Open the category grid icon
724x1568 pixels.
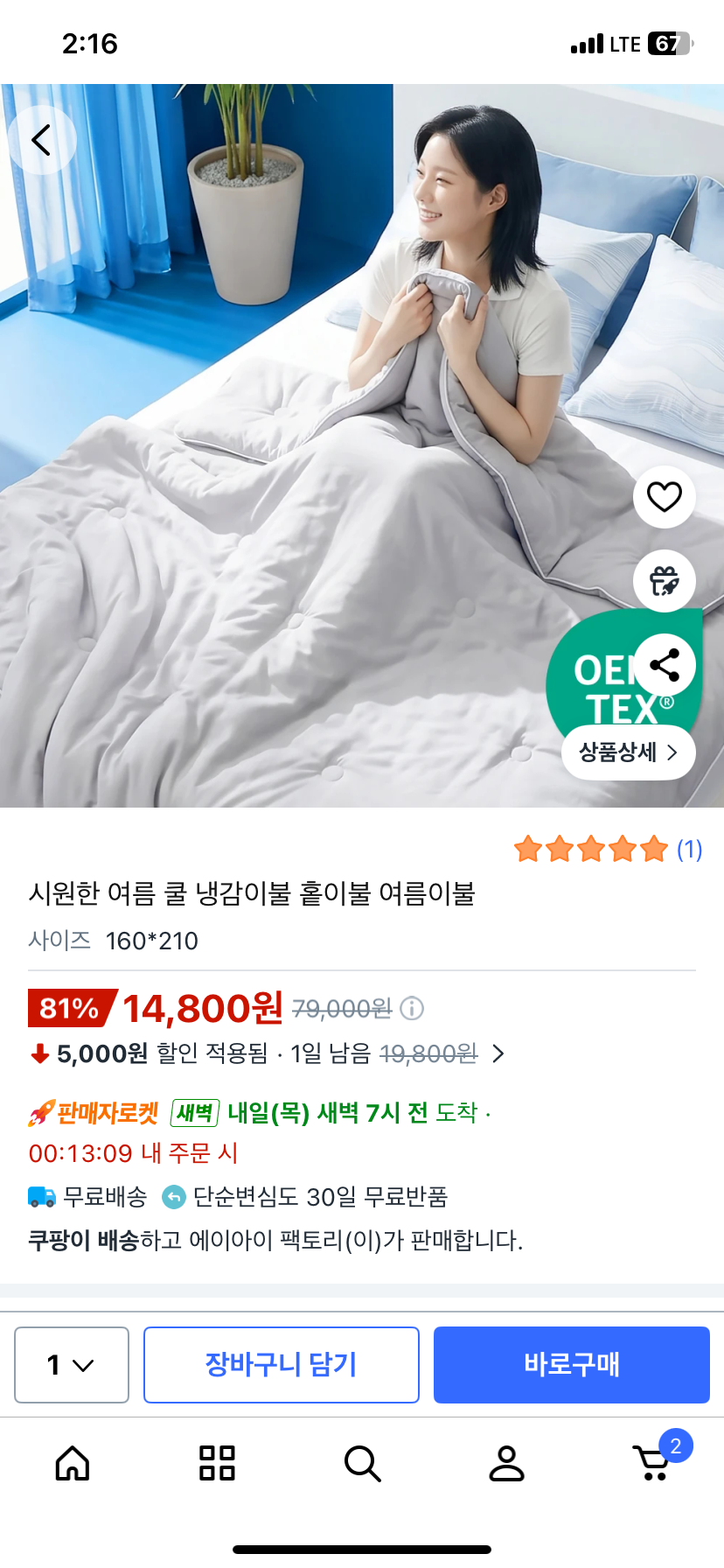coord(217,1464)
